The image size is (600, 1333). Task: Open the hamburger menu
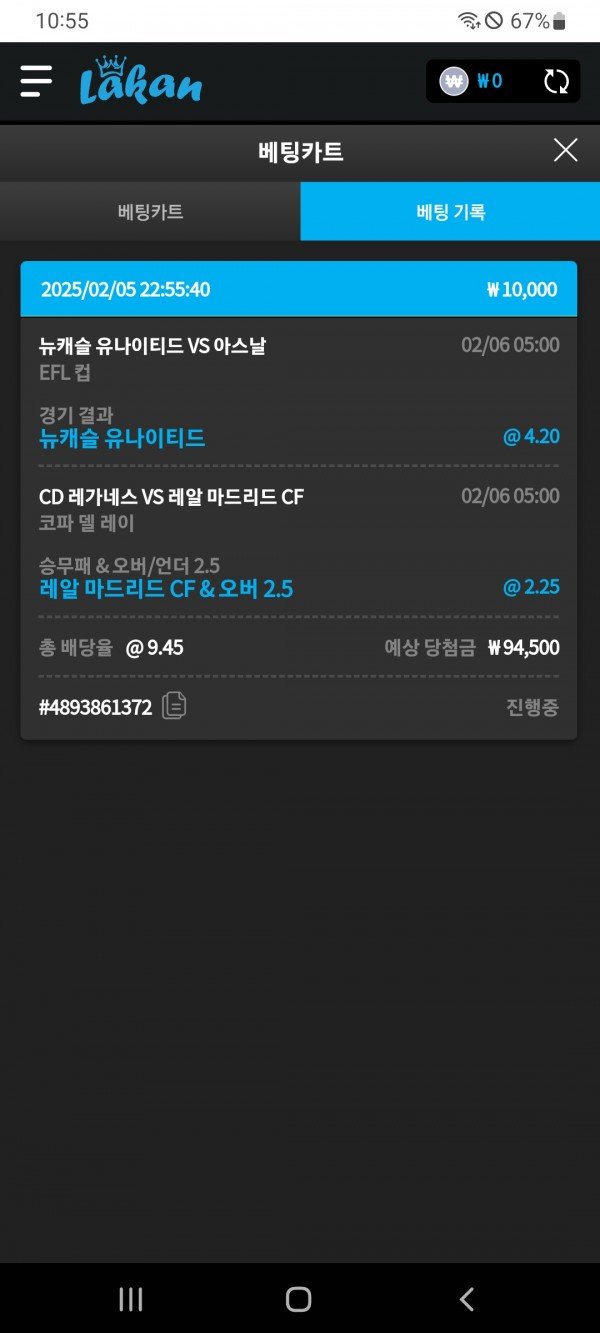[x=36, y=81]
